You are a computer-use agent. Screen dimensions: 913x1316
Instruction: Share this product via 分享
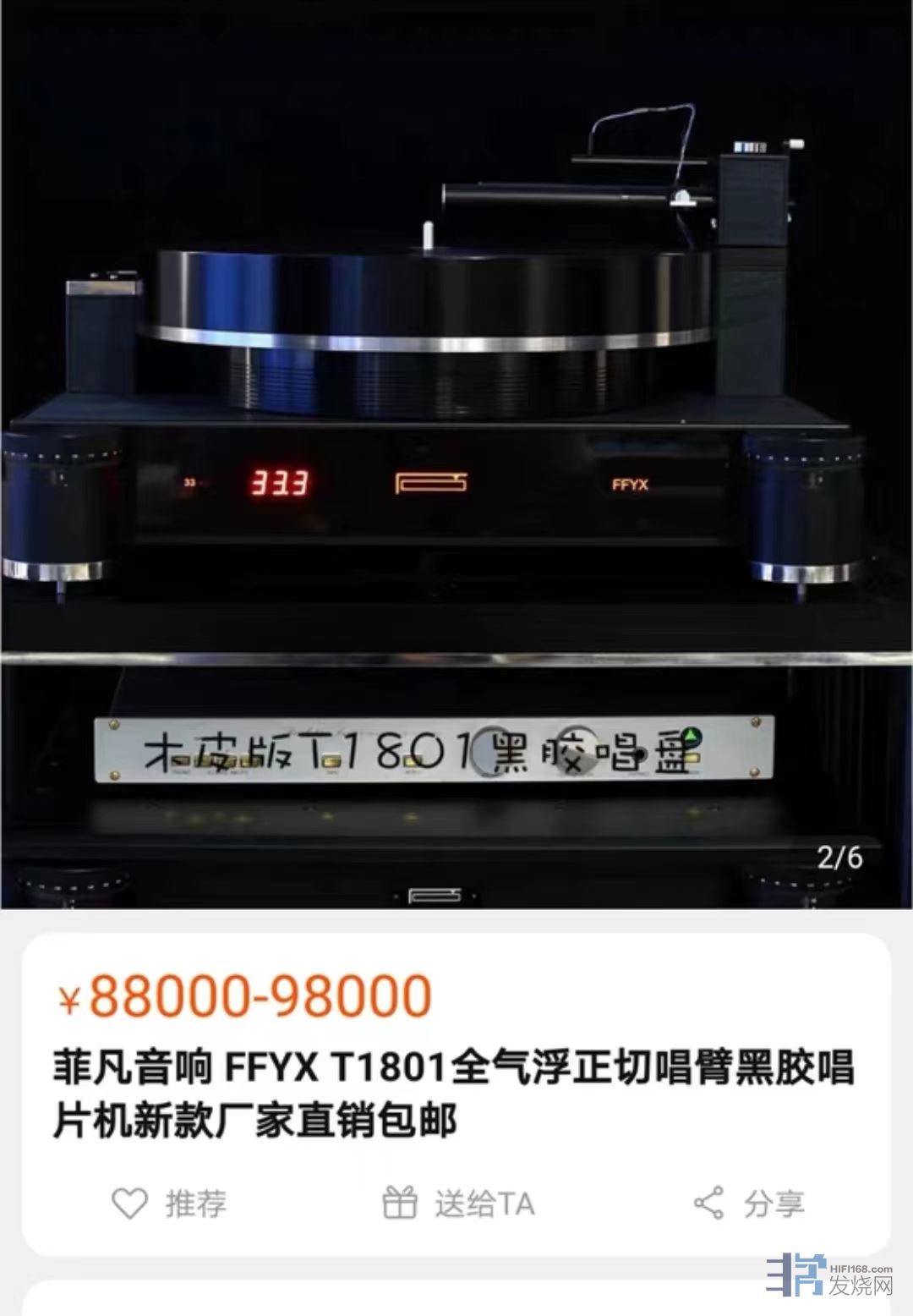pos(749,1203)
